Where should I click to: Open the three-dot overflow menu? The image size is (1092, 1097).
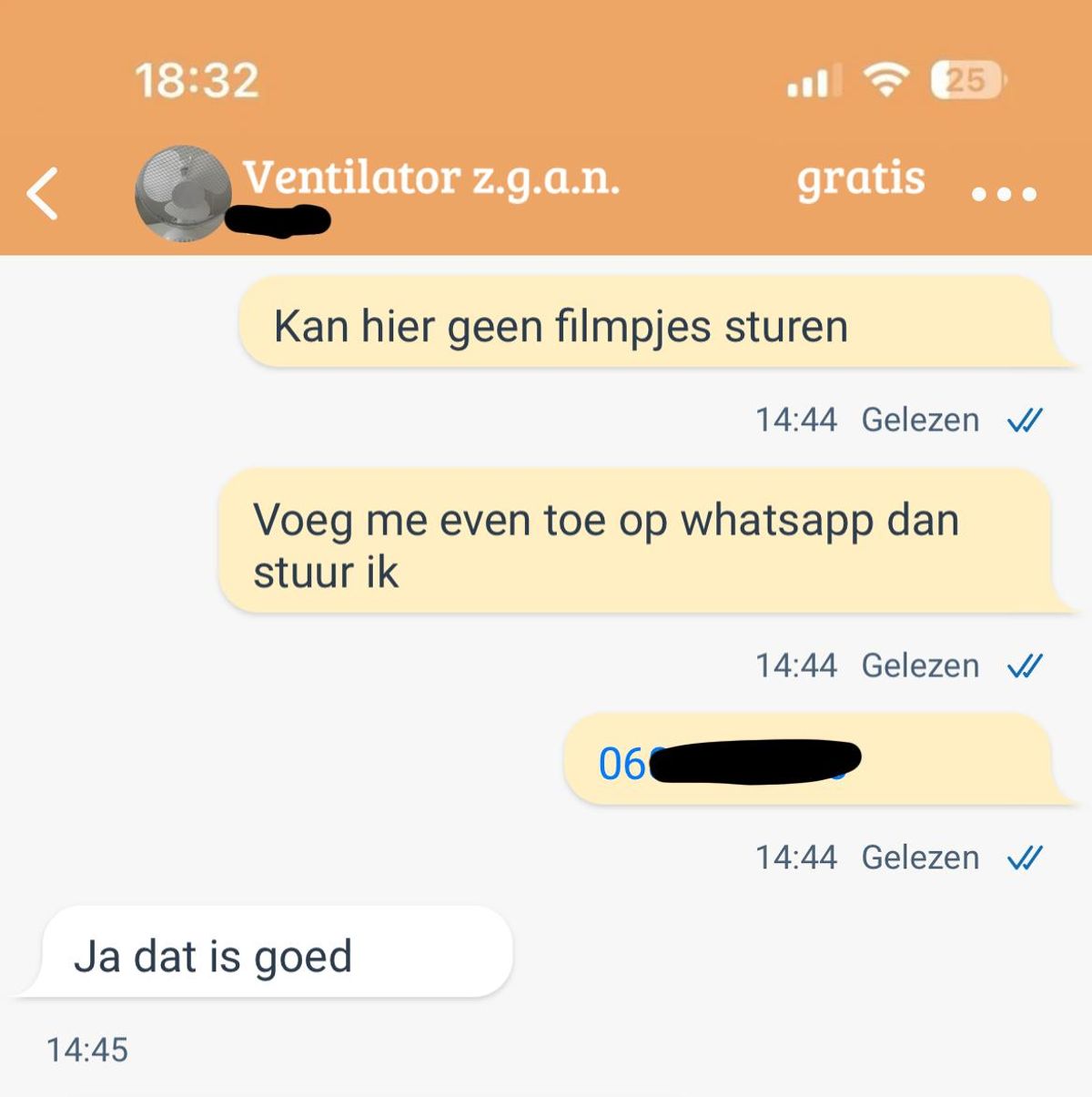1004,194
